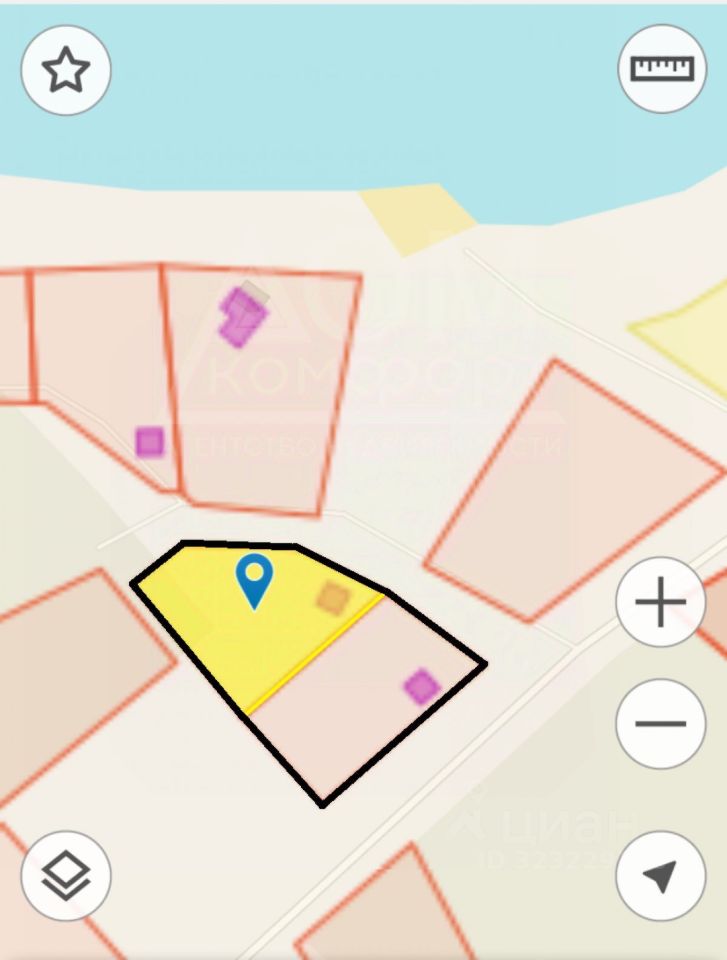This screenshot has width=727, height=960.
Task: Zoom in with the plus button
Action: (x=661, y=603)
